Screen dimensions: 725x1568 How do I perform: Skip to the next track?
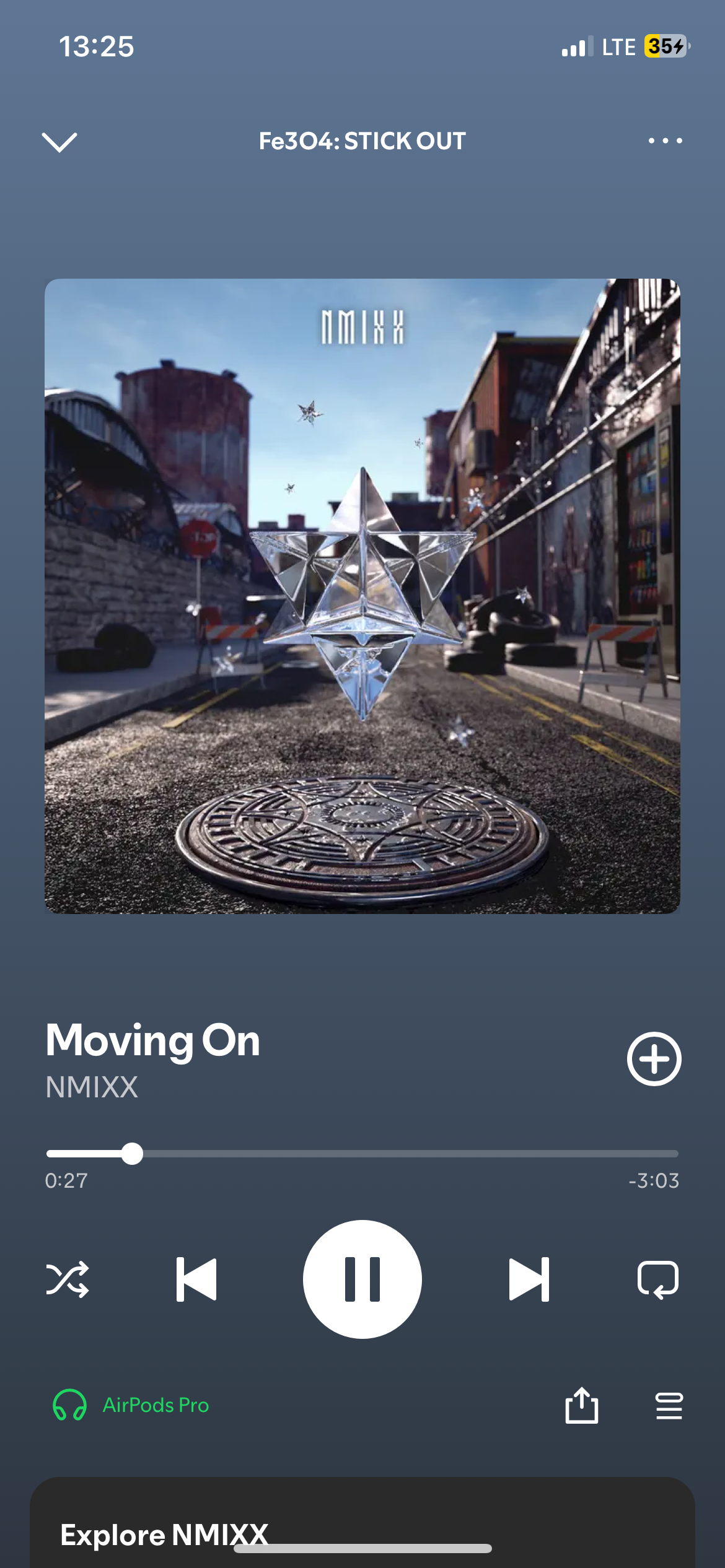coord(529,1279)
